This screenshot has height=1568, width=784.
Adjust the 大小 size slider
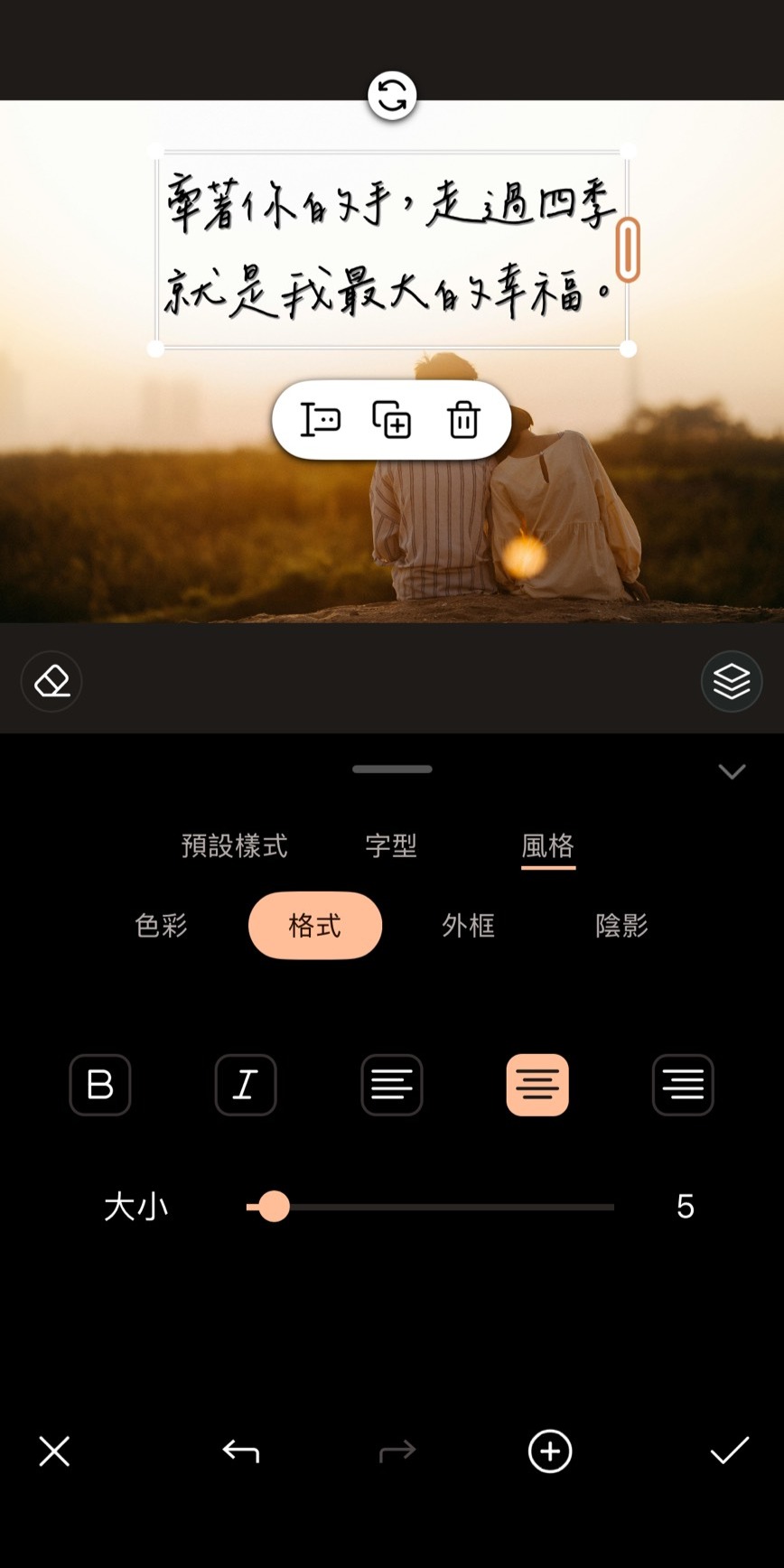pyautogui.click(x=273, y=1207)
